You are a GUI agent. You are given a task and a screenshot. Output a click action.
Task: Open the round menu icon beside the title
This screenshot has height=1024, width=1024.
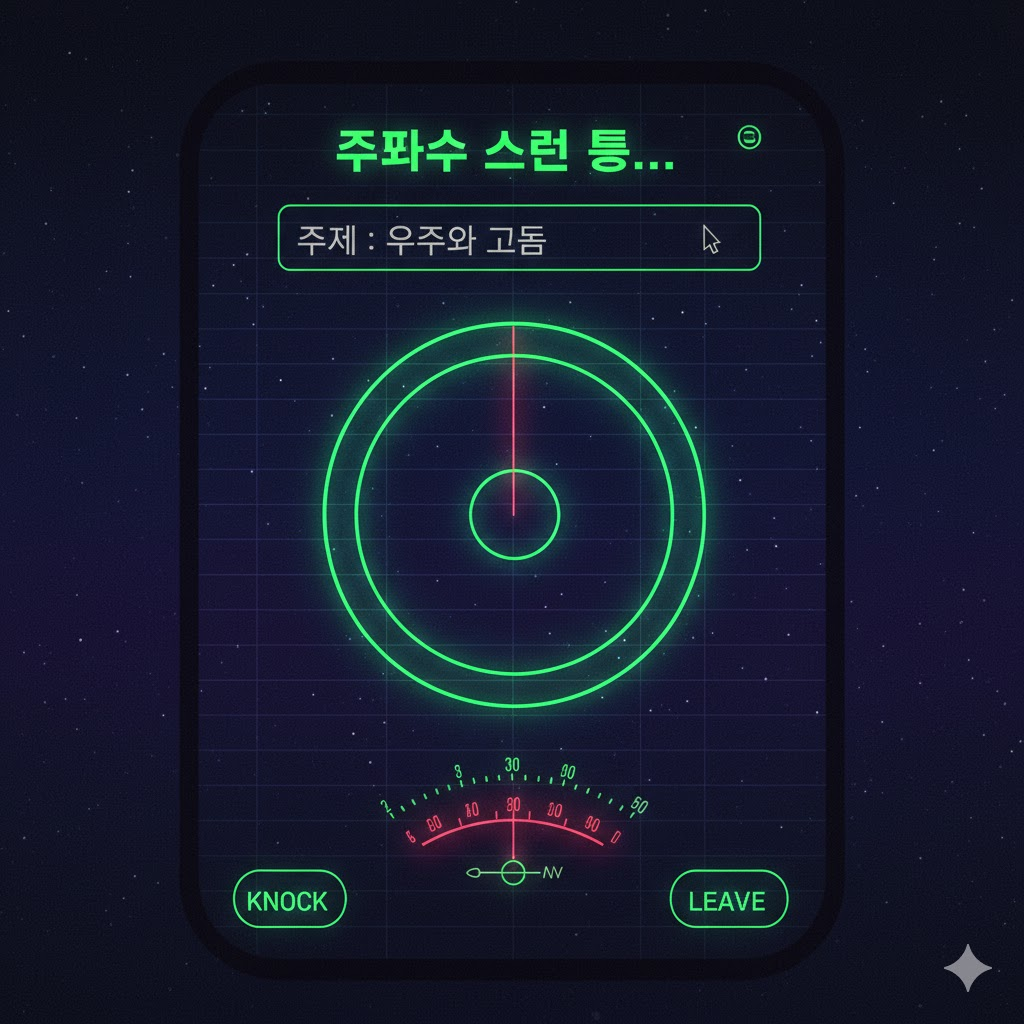(748, 138)
